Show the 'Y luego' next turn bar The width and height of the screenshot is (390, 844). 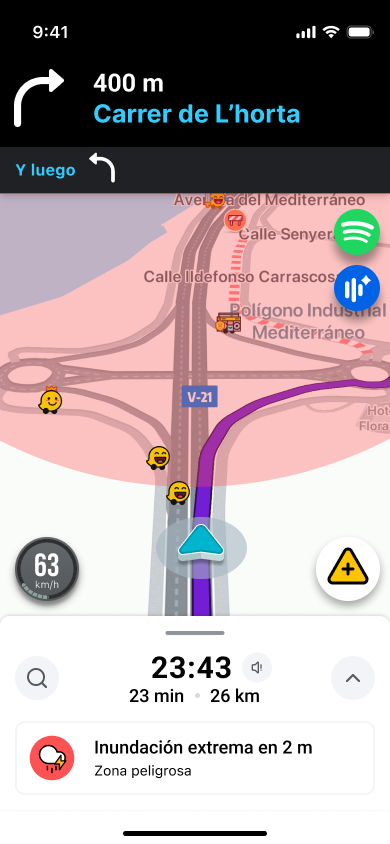[x=195, y=170]
